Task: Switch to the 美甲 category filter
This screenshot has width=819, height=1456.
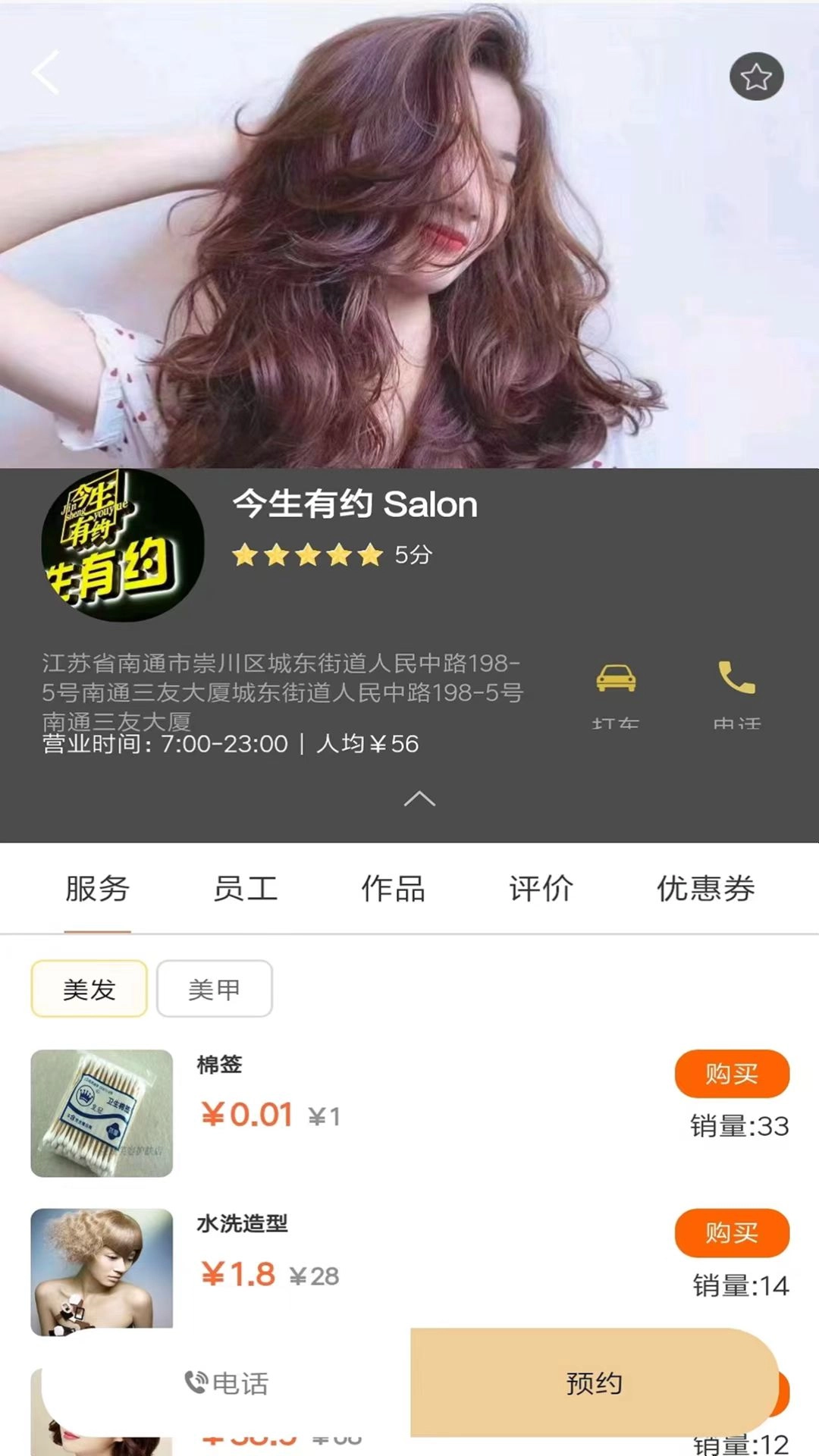Action: click(x=214, y=987)
